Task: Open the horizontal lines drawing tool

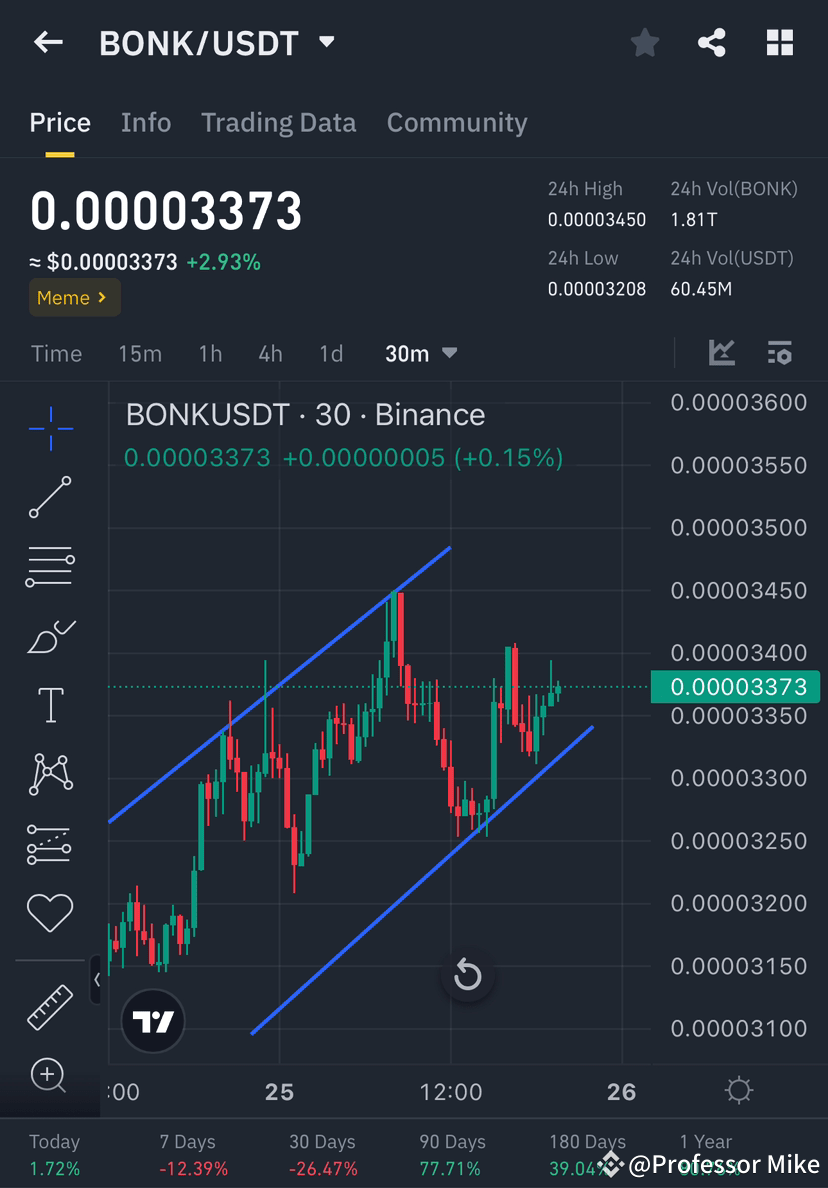Action: pos(50,565)
